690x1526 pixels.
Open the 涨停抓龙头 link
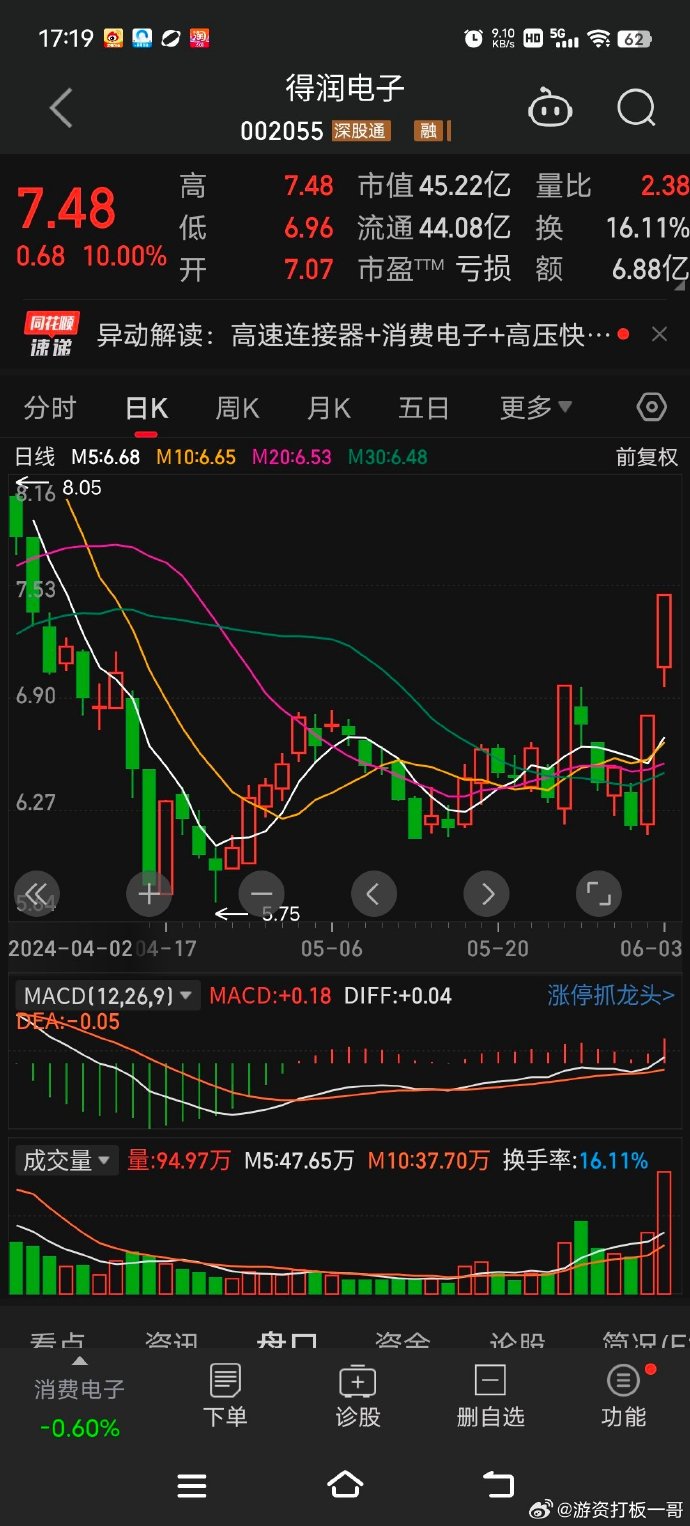[610, 995]
